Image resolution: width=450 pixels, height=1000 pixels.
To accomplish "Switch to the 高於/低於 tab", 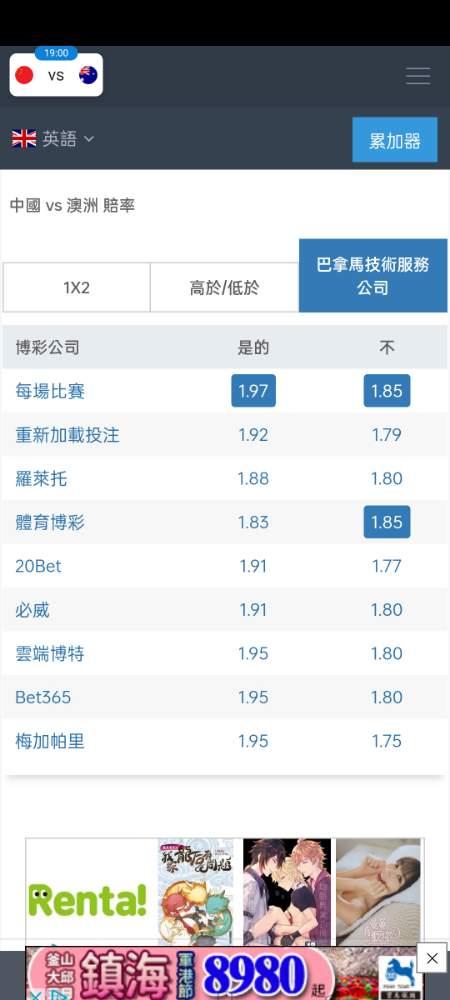I will tap(224, 288).
